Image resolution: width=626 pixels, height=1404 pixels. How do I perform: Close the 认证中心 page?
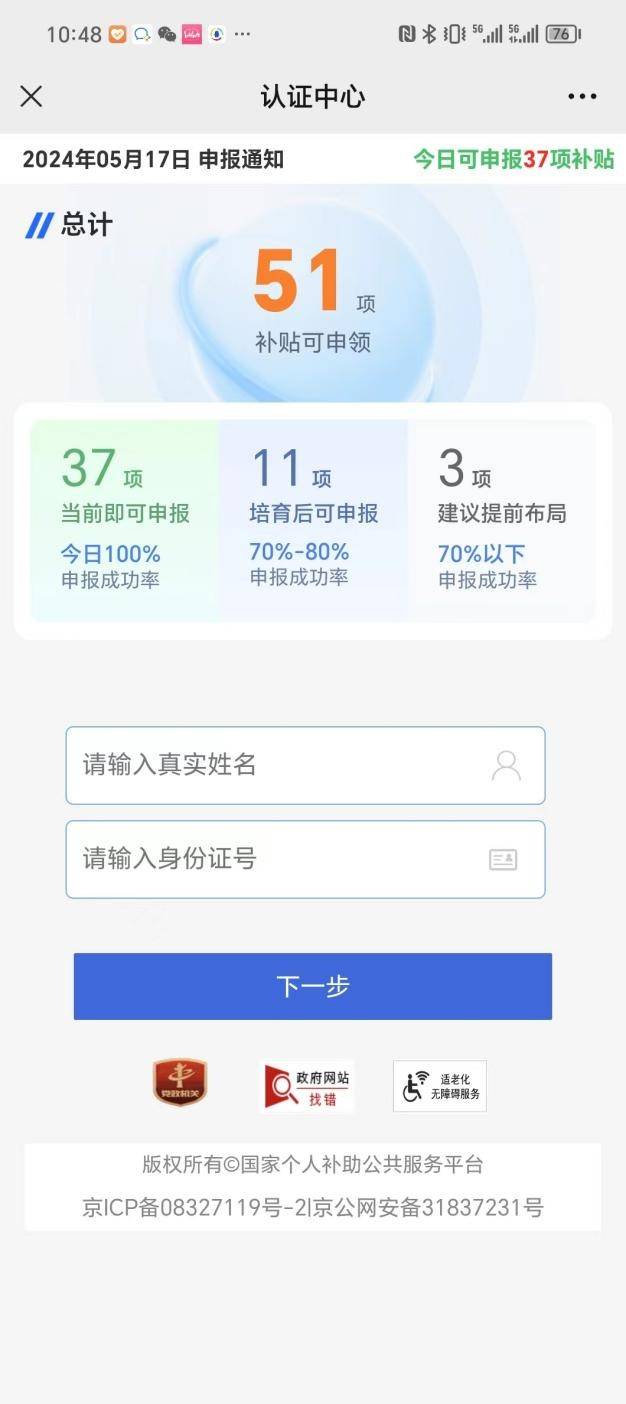coord(31,96)
